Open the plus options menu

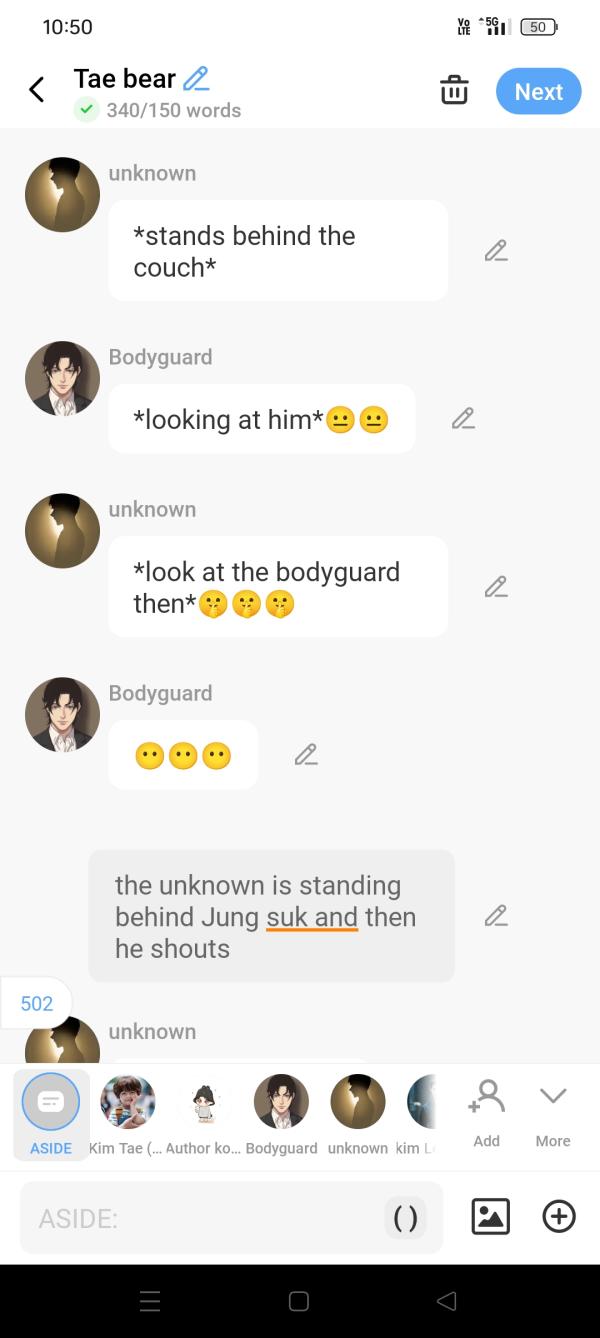click(559, 1216)
